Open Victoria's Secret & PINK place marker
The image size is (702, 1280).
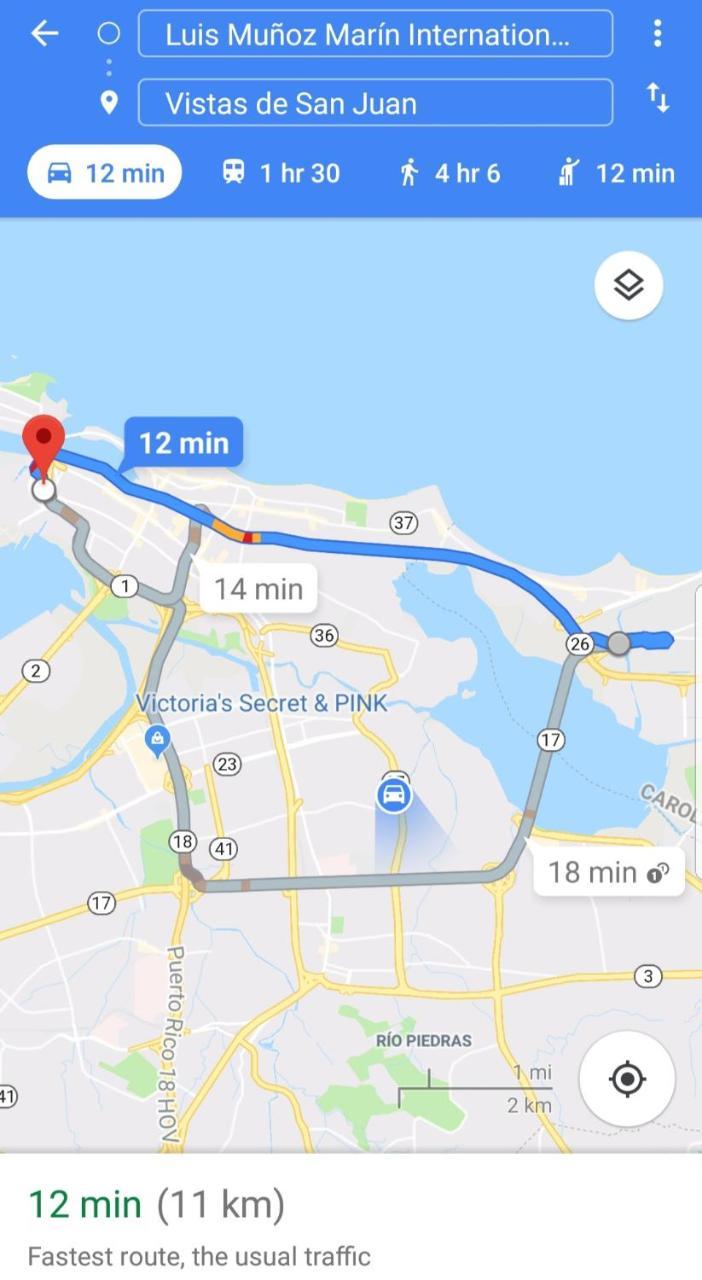tap(157, 741)
